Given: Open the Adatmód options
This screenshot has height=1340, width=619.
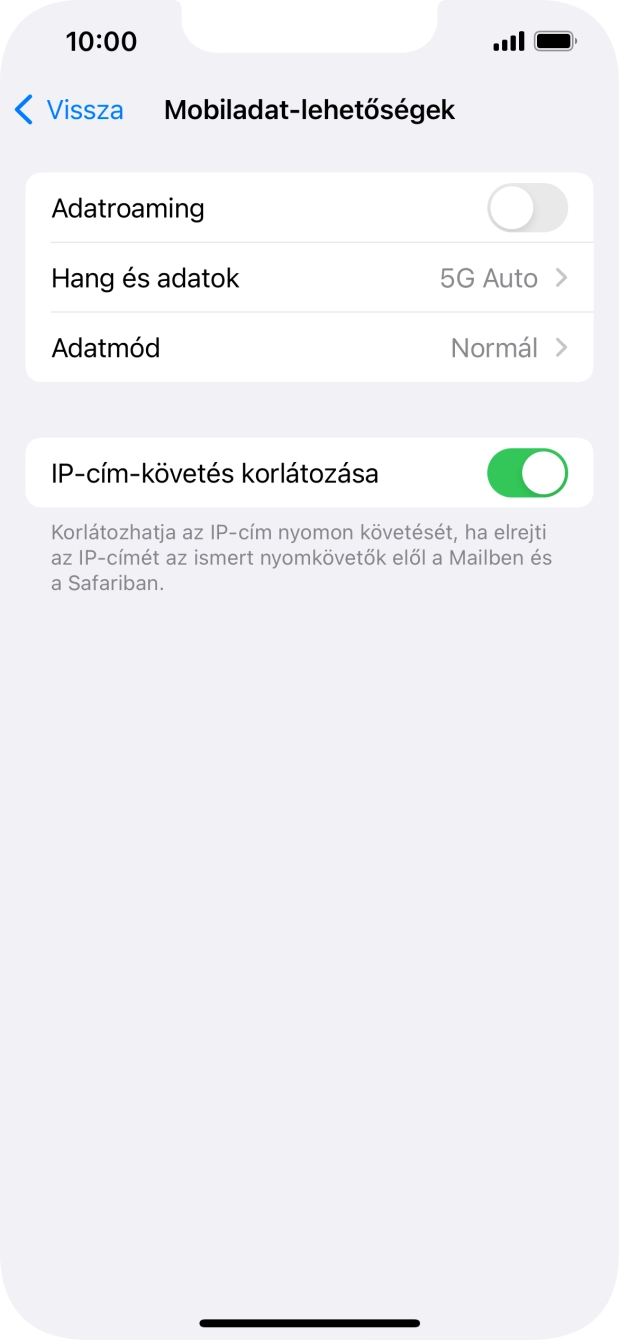Looking at the screenshot, I should 309,348.
